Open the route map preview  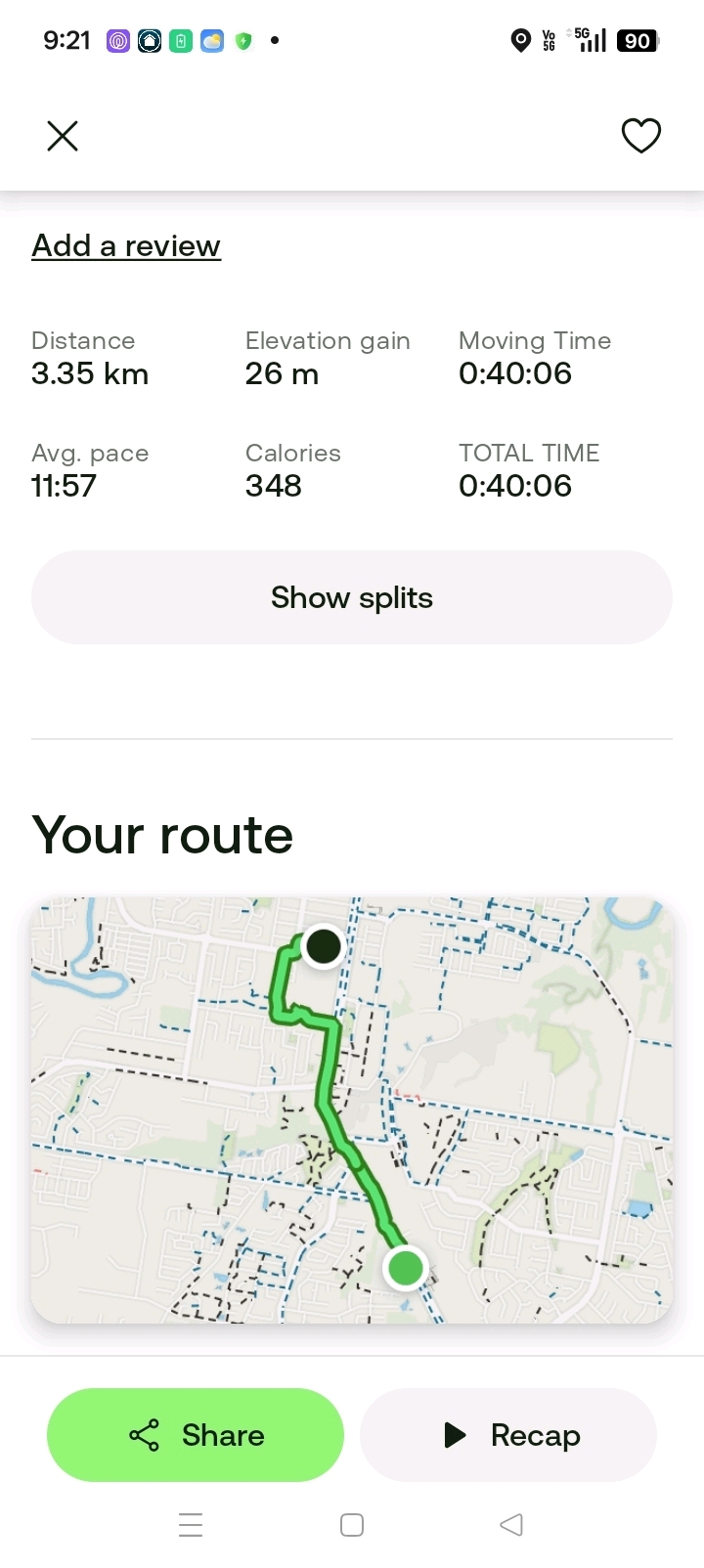[352, 1110]
